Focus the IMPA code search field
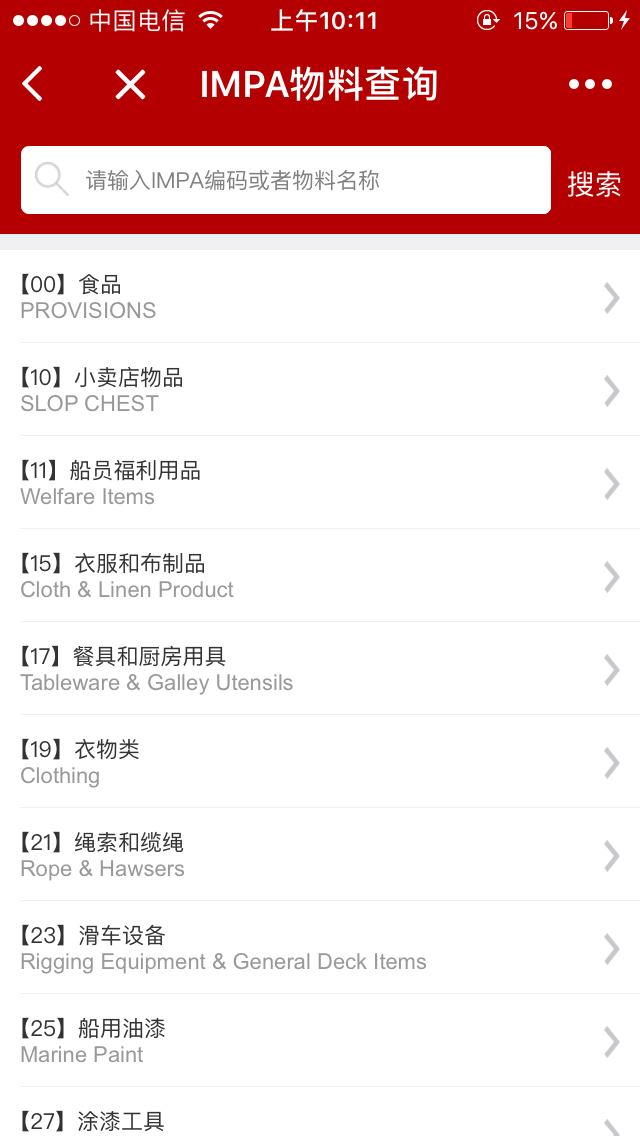 click(x=300, y=180)
